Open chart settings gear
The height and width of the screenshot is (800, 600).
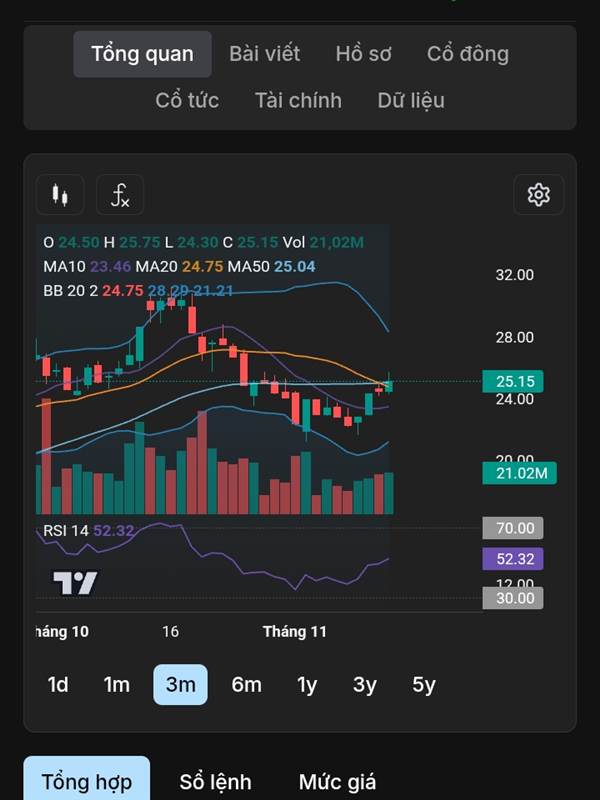coord(538,194)
